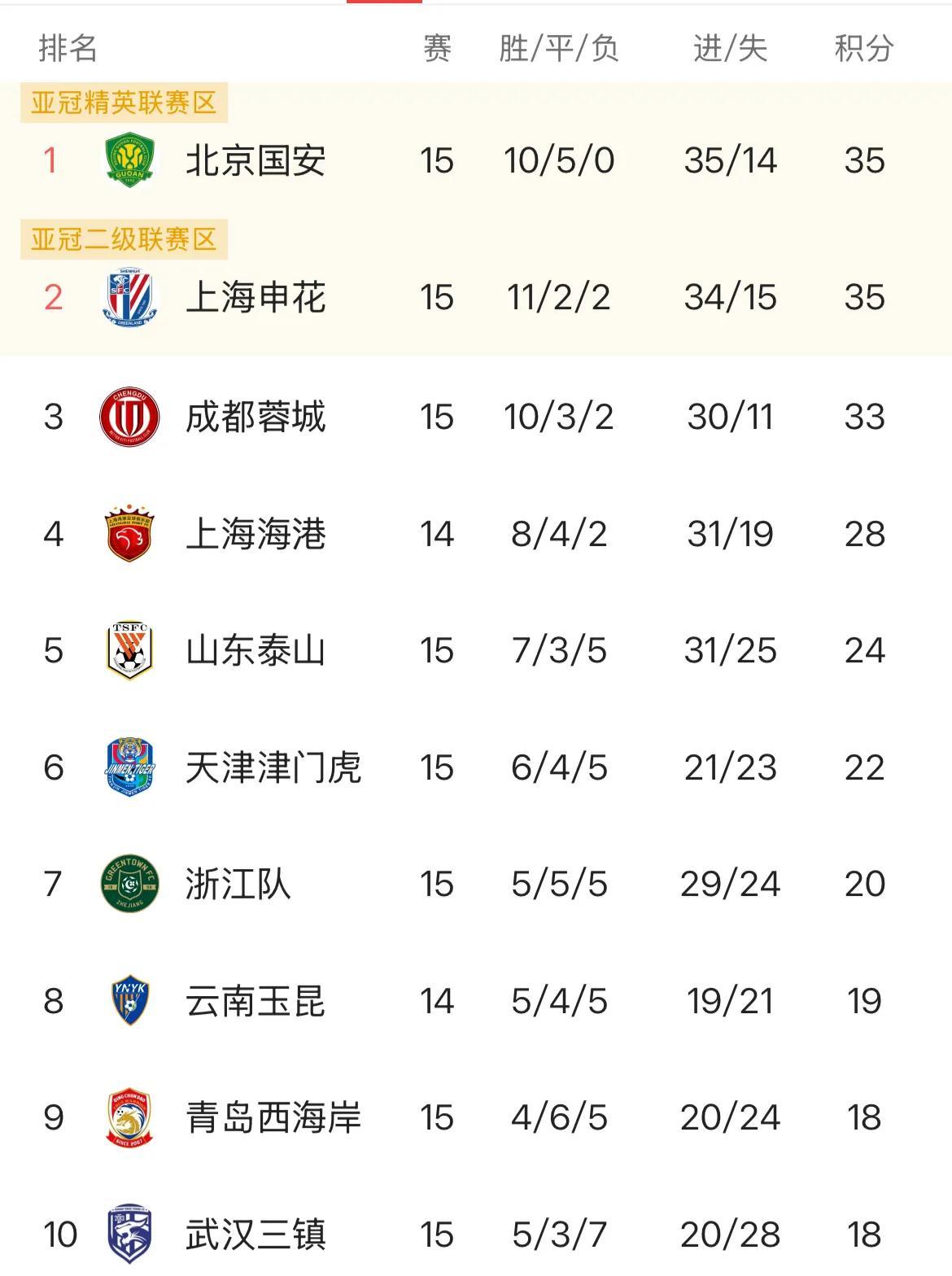The image size is (952, 1276).
Task: Select the 青岛西海岸 row
Action: coord(273,1117)
